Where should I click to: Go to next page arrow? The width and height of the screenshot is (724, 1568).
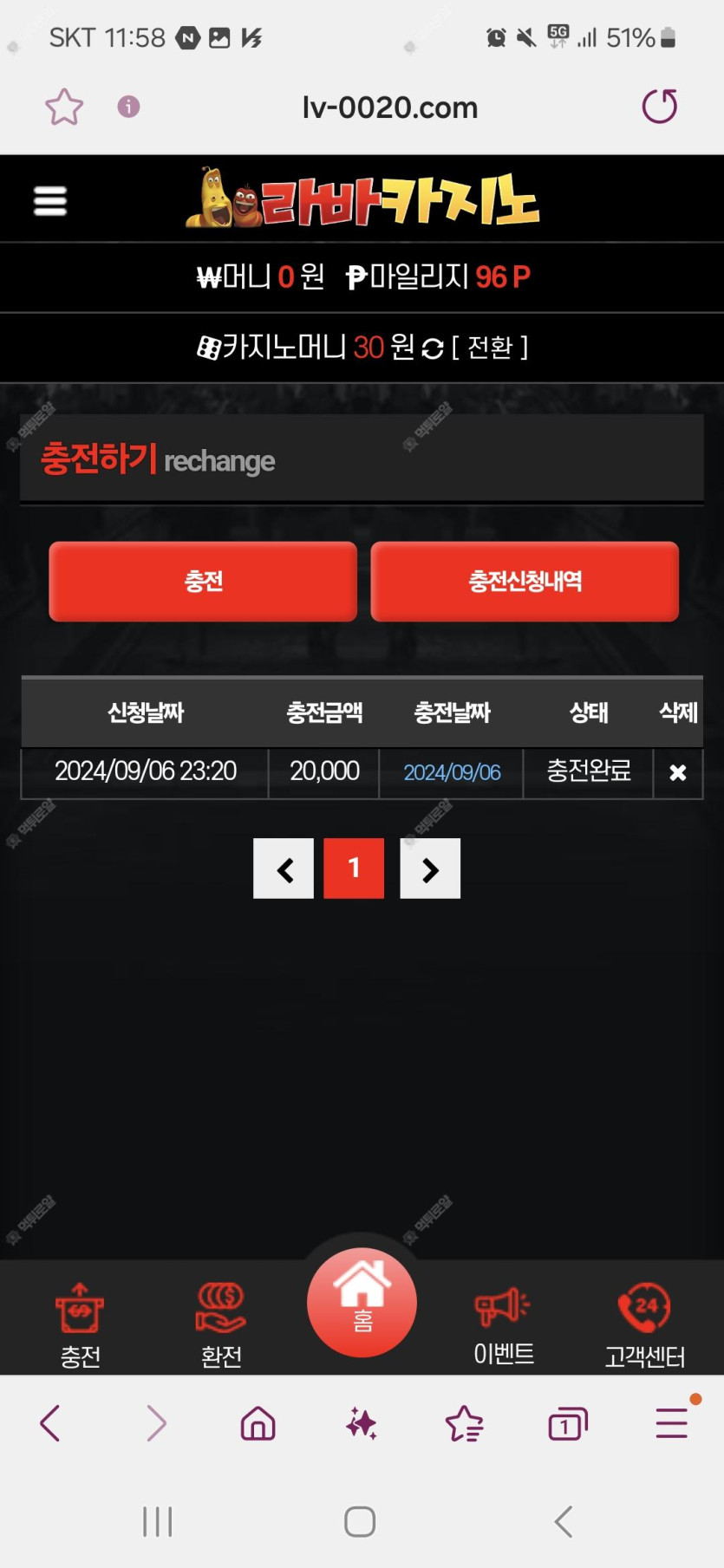coord(430,869)
